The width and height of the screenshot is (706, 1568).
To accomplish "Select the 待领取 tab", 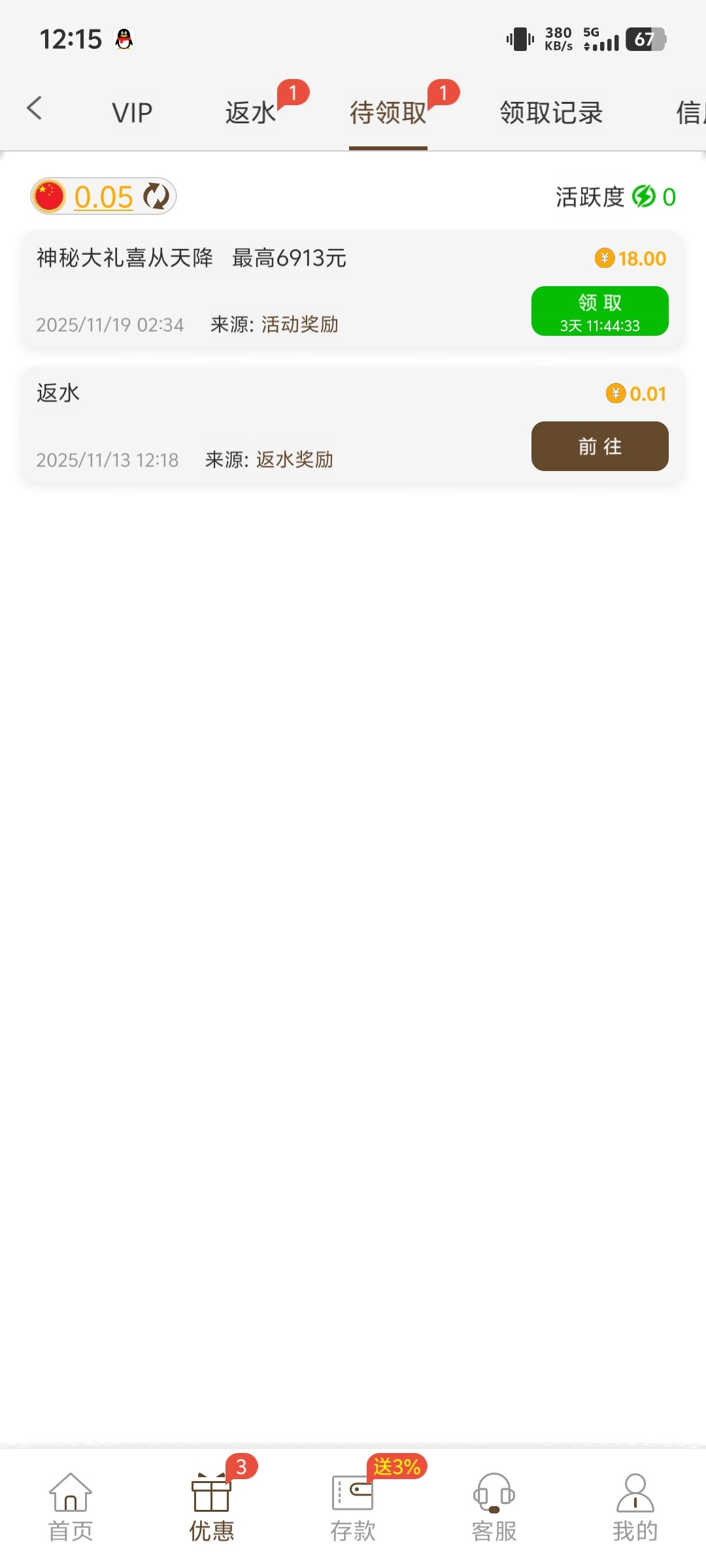I will [388, 111].
